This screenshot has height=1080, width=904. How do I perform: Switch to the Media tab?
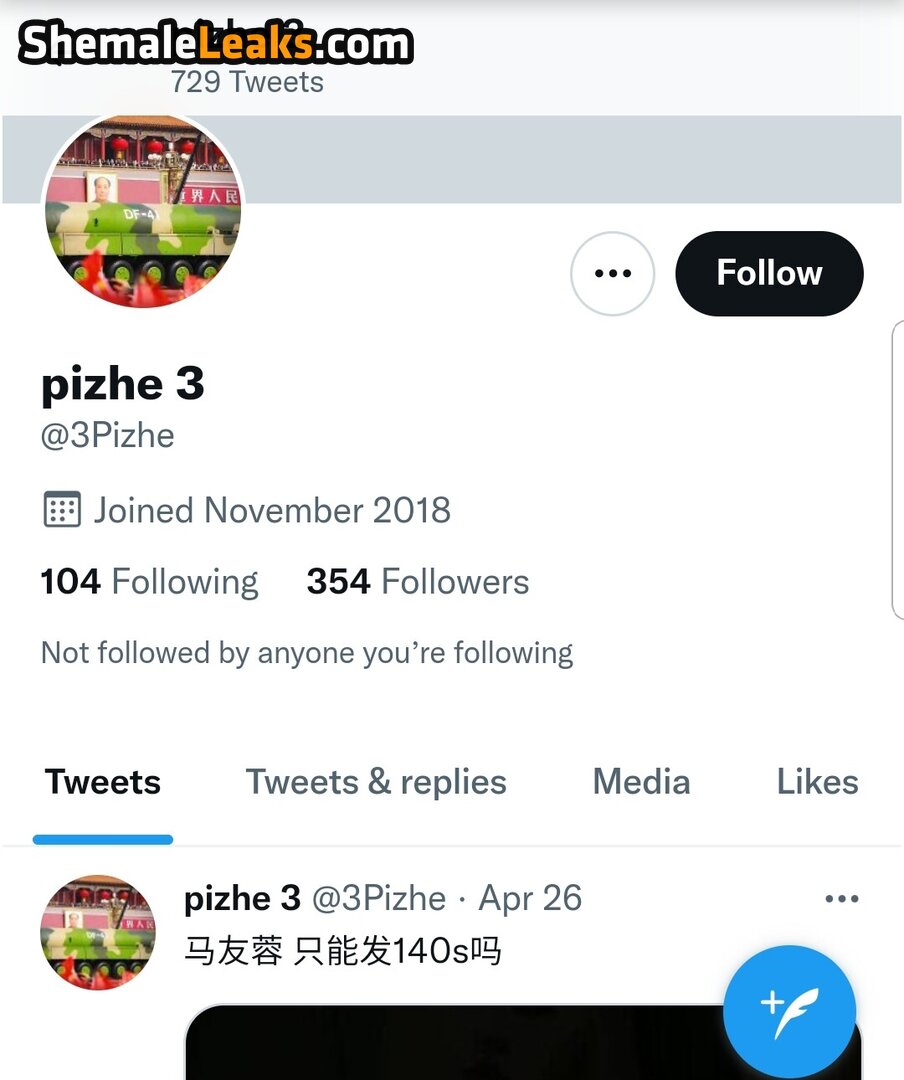coord(641,782)
